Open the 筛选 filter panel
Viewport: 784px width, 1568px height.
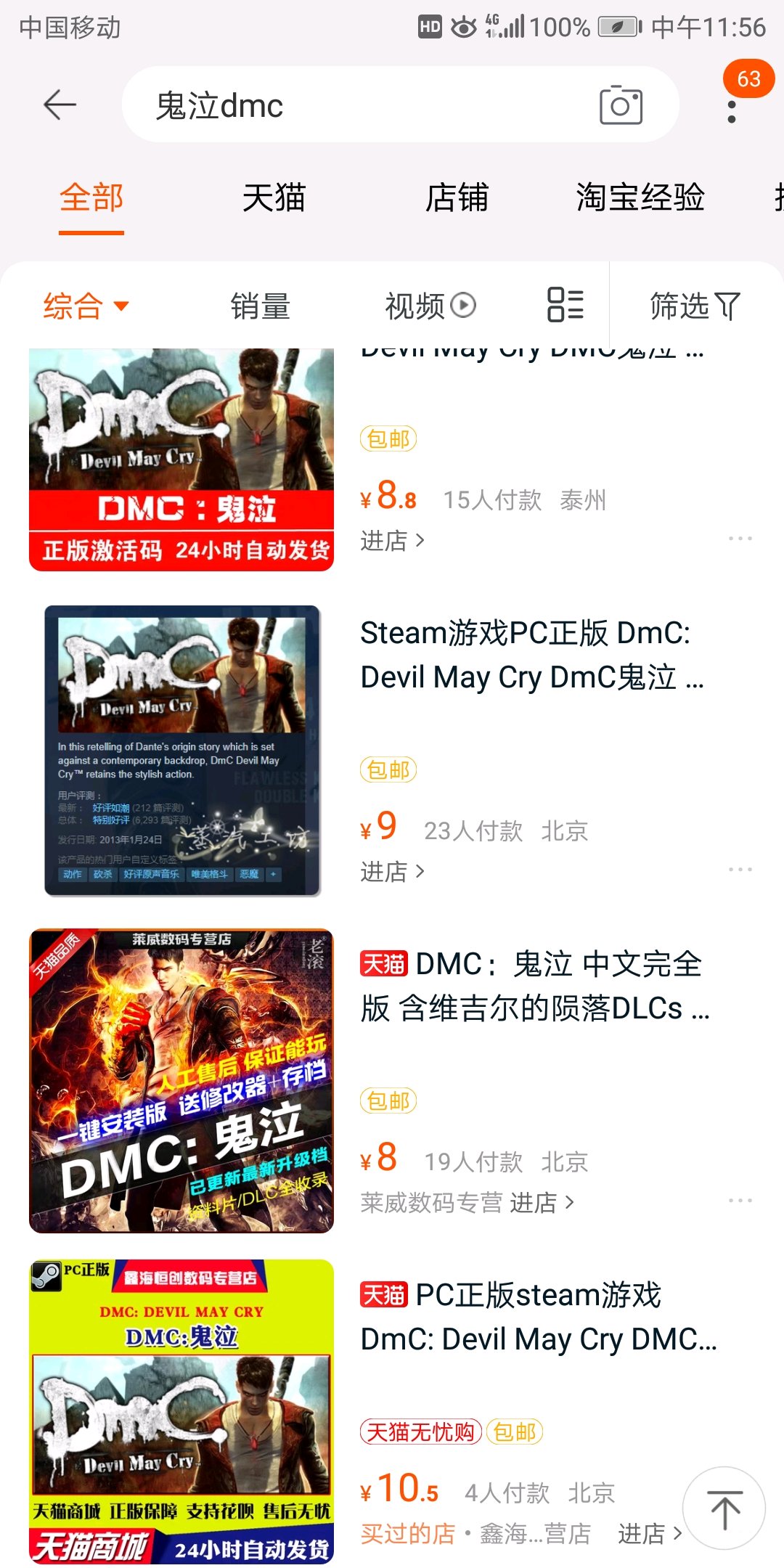[x=694, y=306]
